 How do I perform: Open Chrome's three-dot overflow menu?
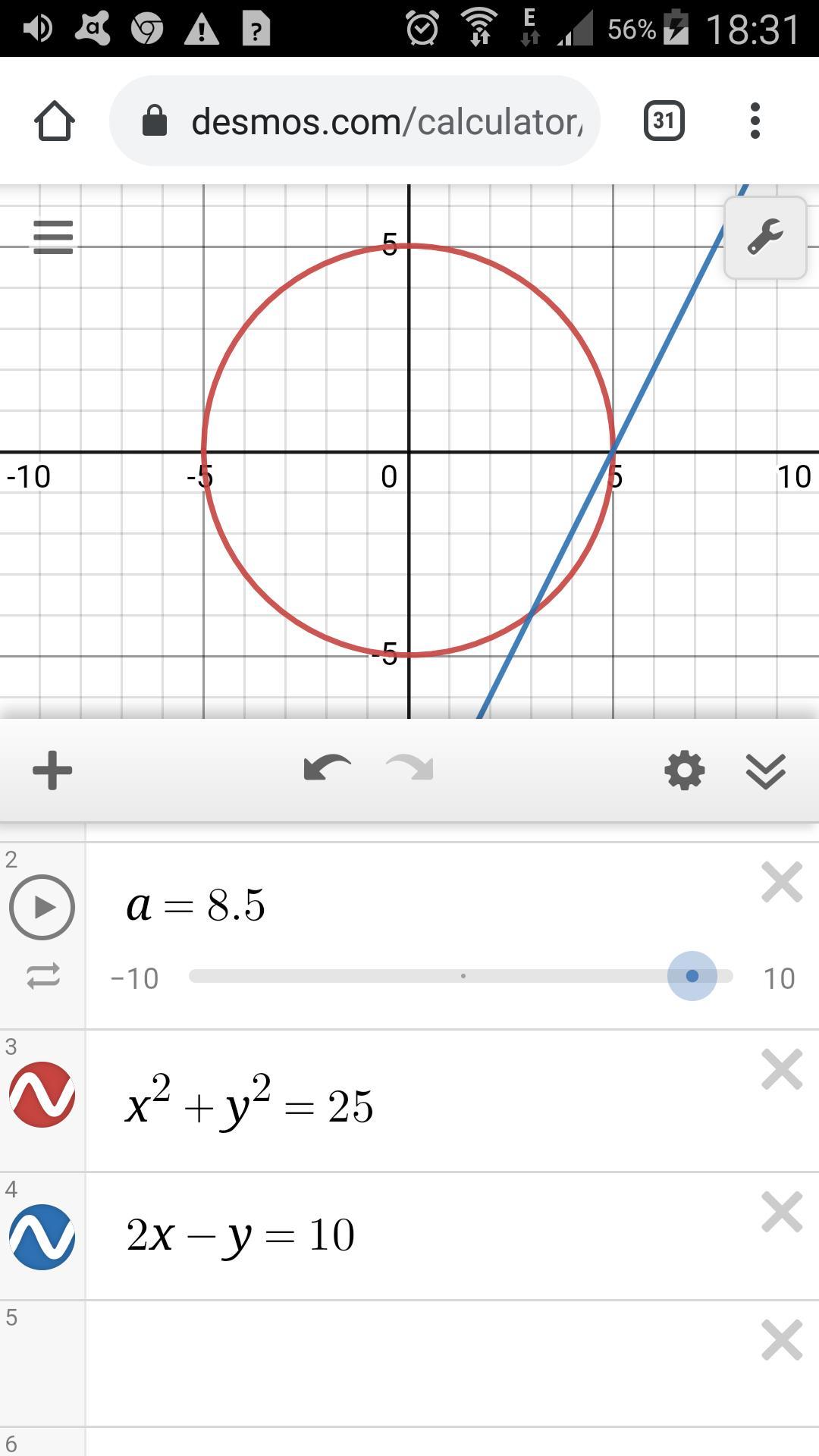tap(755, 121)
